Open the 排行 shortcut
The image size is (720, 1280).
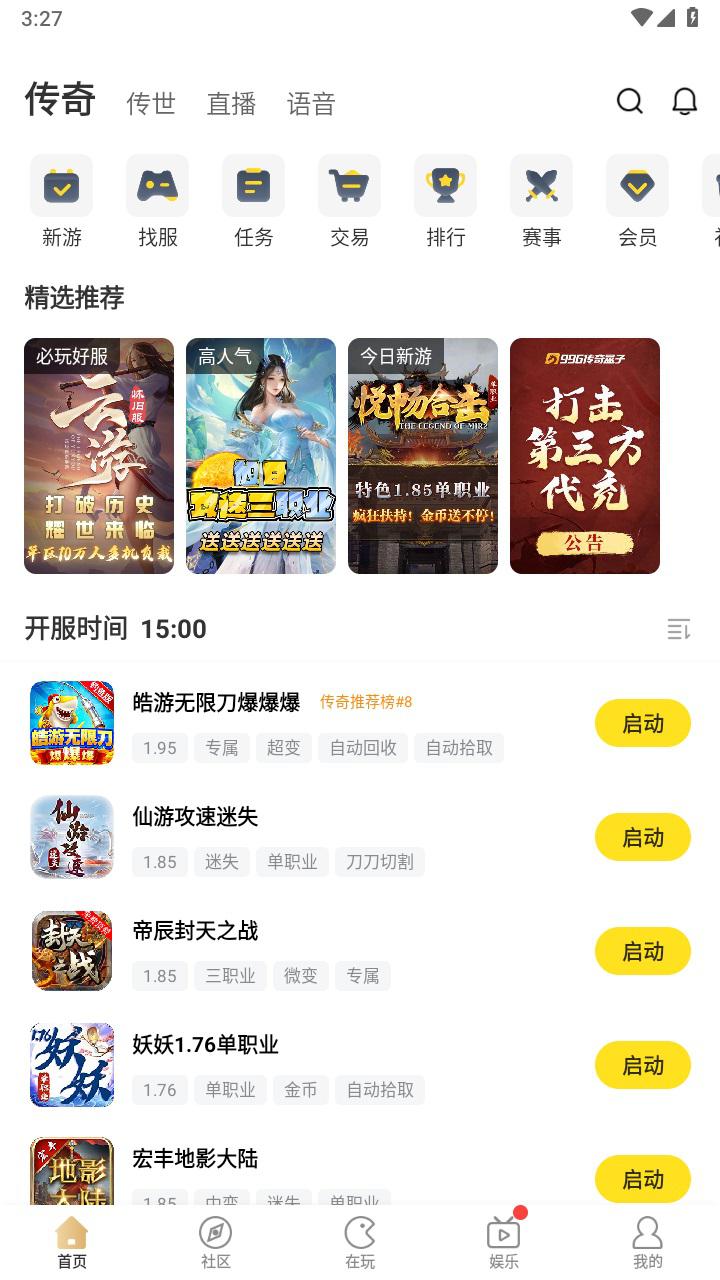[x=445, y=202]
